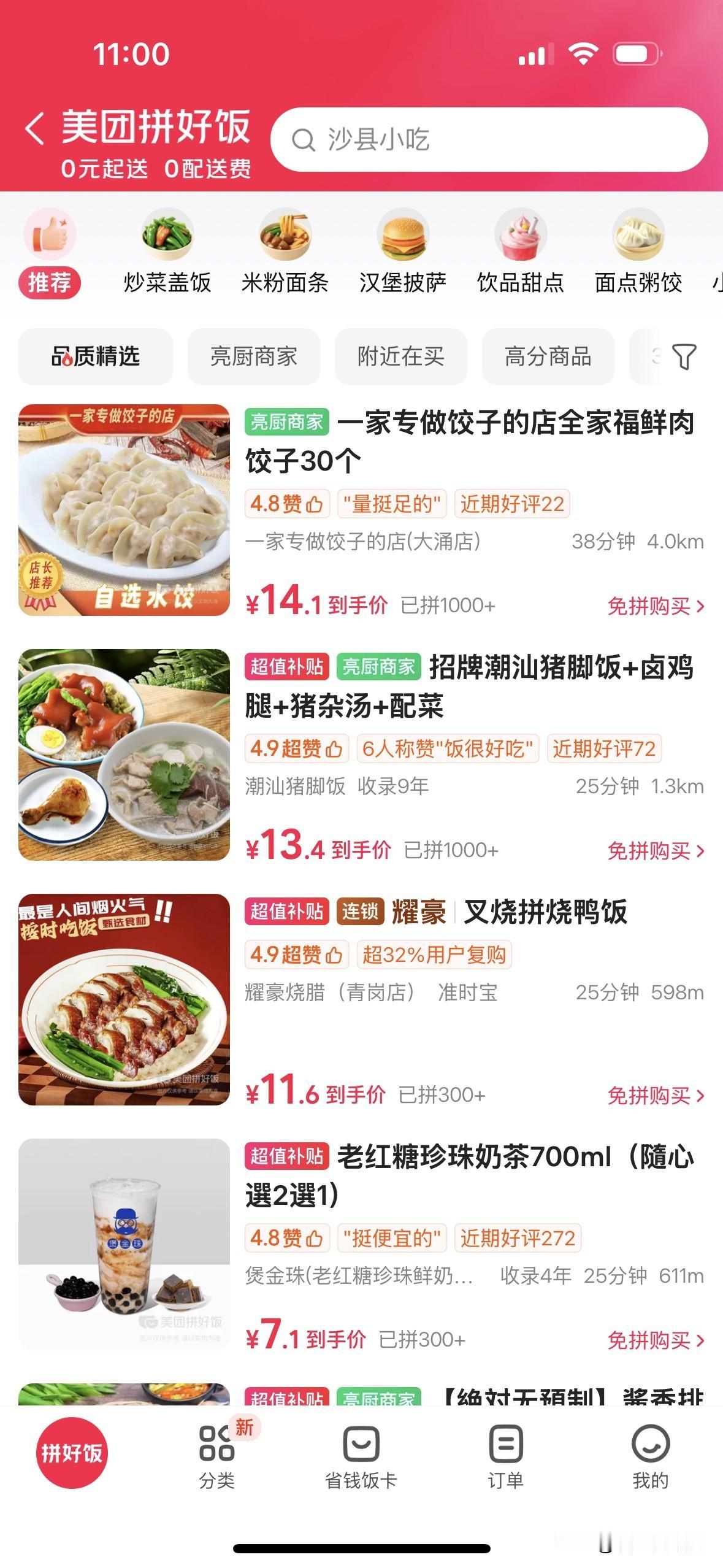This screenshot has width=723, height=1568.
Task: Filter by 附近在买
Action: [400, 356]
